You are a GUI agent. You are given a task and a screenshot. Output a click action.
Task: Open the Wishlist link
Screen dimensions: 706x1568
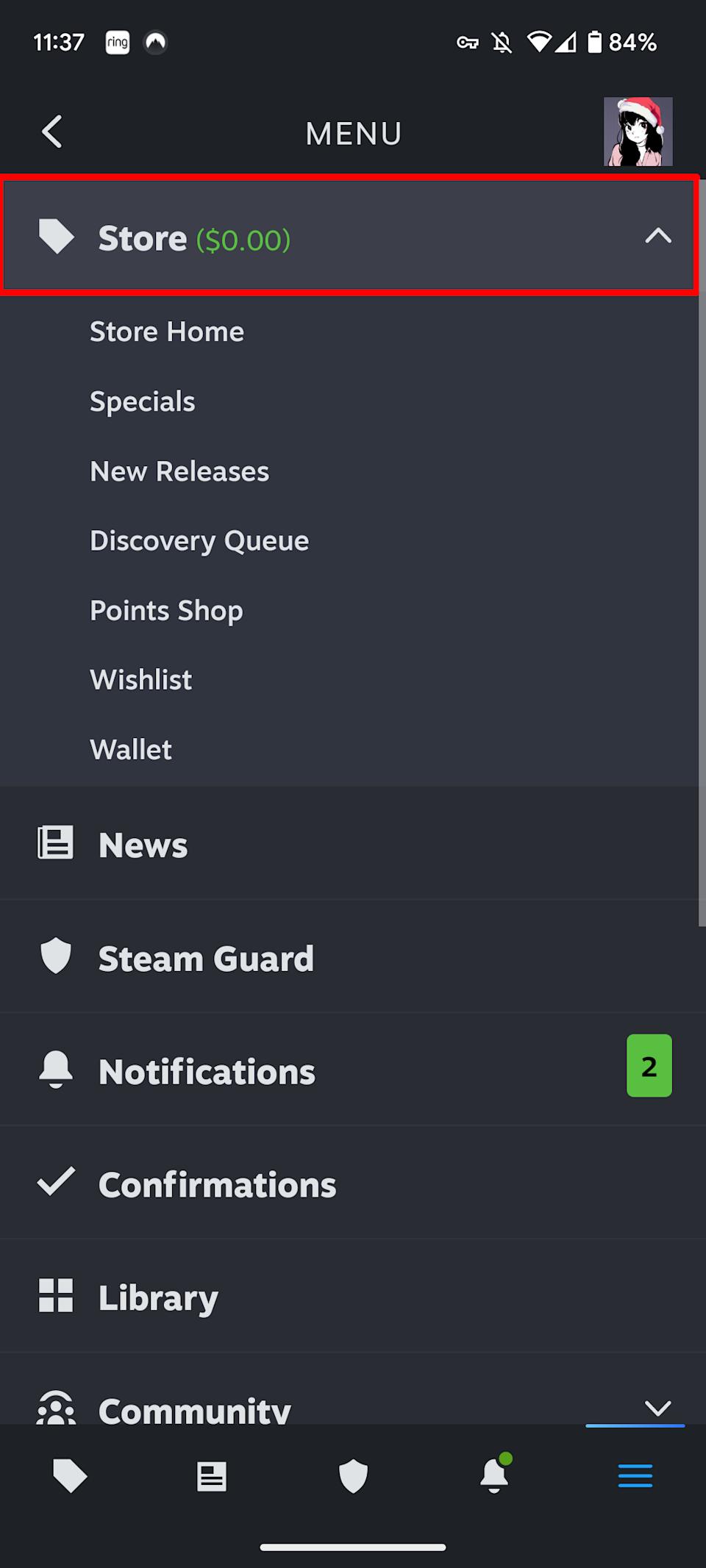[x=140, y=679]
